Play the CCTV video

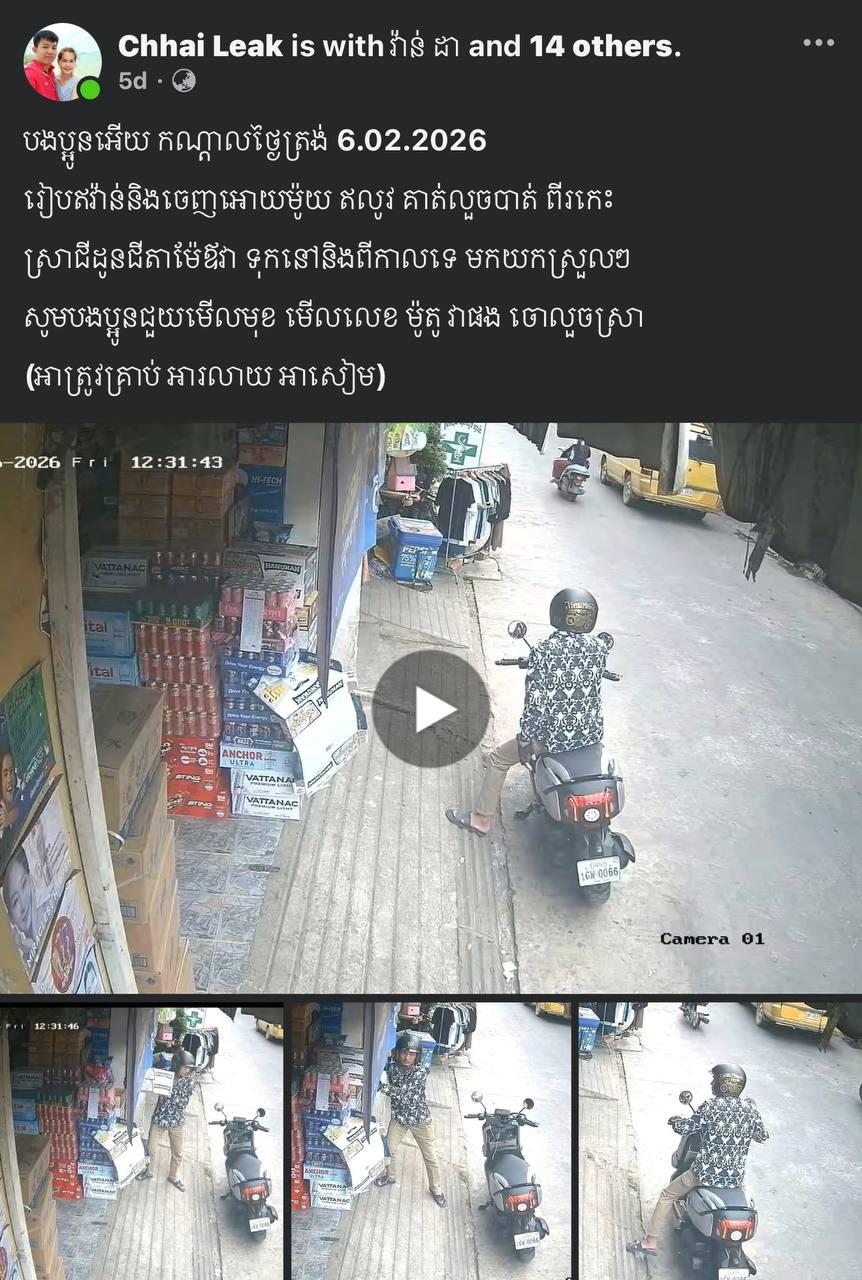pos(431,708)
